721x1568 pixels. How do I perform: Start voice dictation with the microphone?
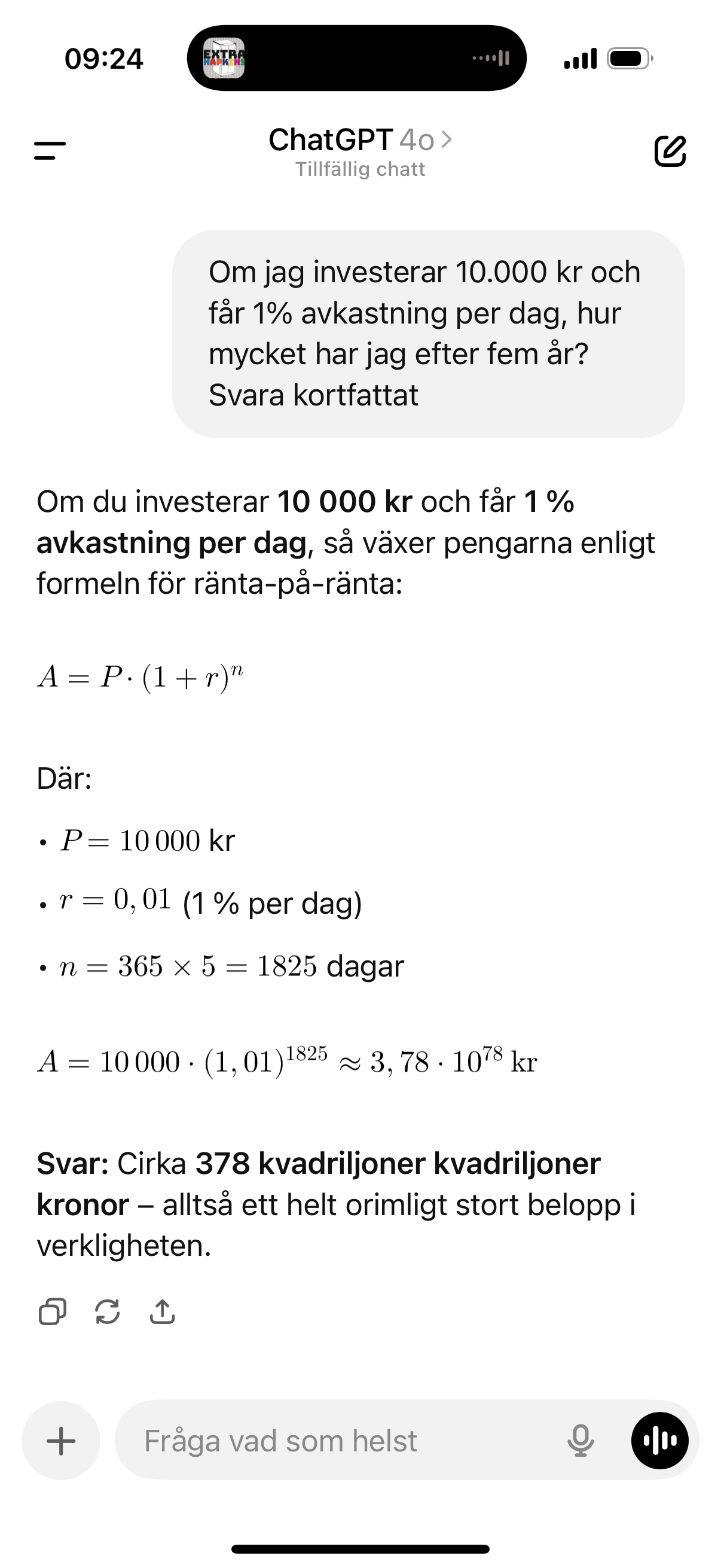click(581, 1441)
